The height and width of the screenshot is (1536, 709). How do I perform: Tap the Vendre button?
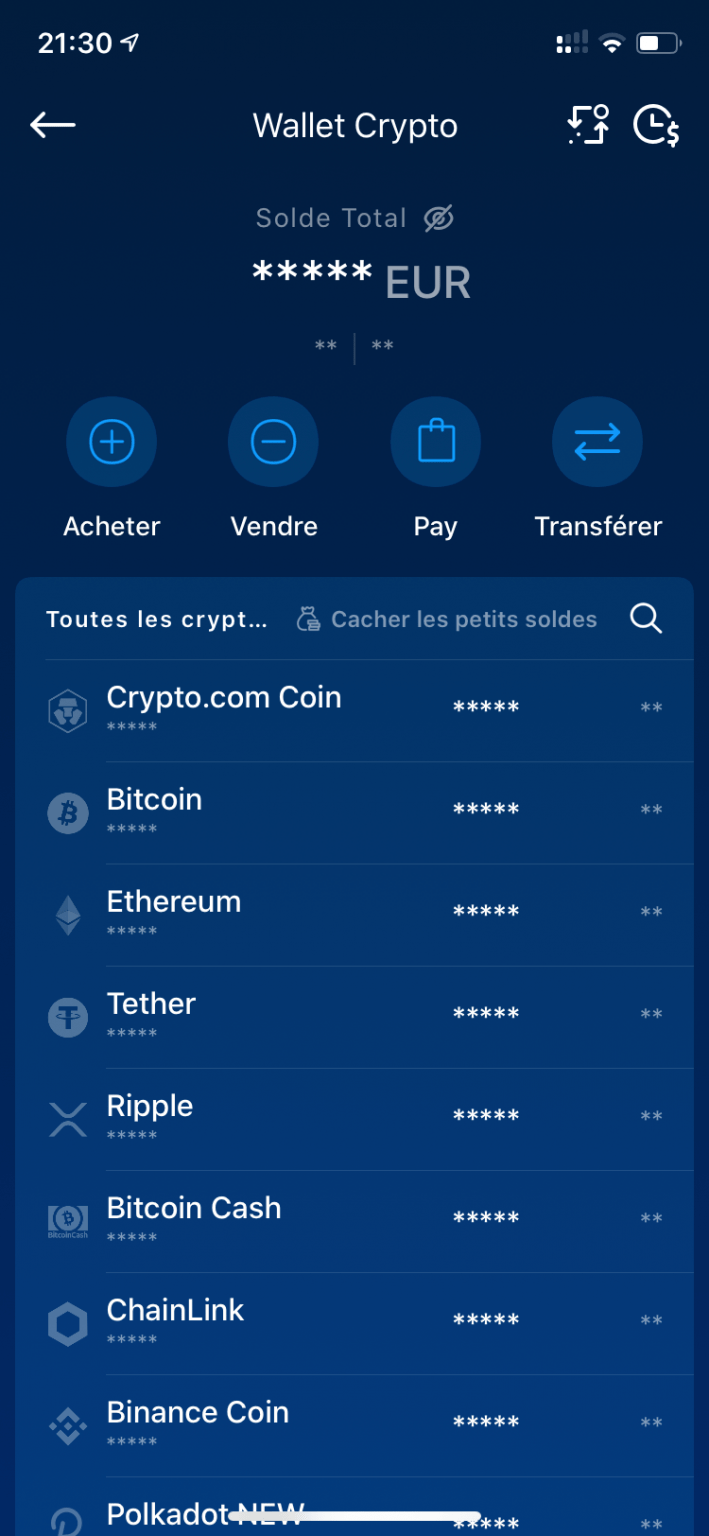tap(273, 442)
